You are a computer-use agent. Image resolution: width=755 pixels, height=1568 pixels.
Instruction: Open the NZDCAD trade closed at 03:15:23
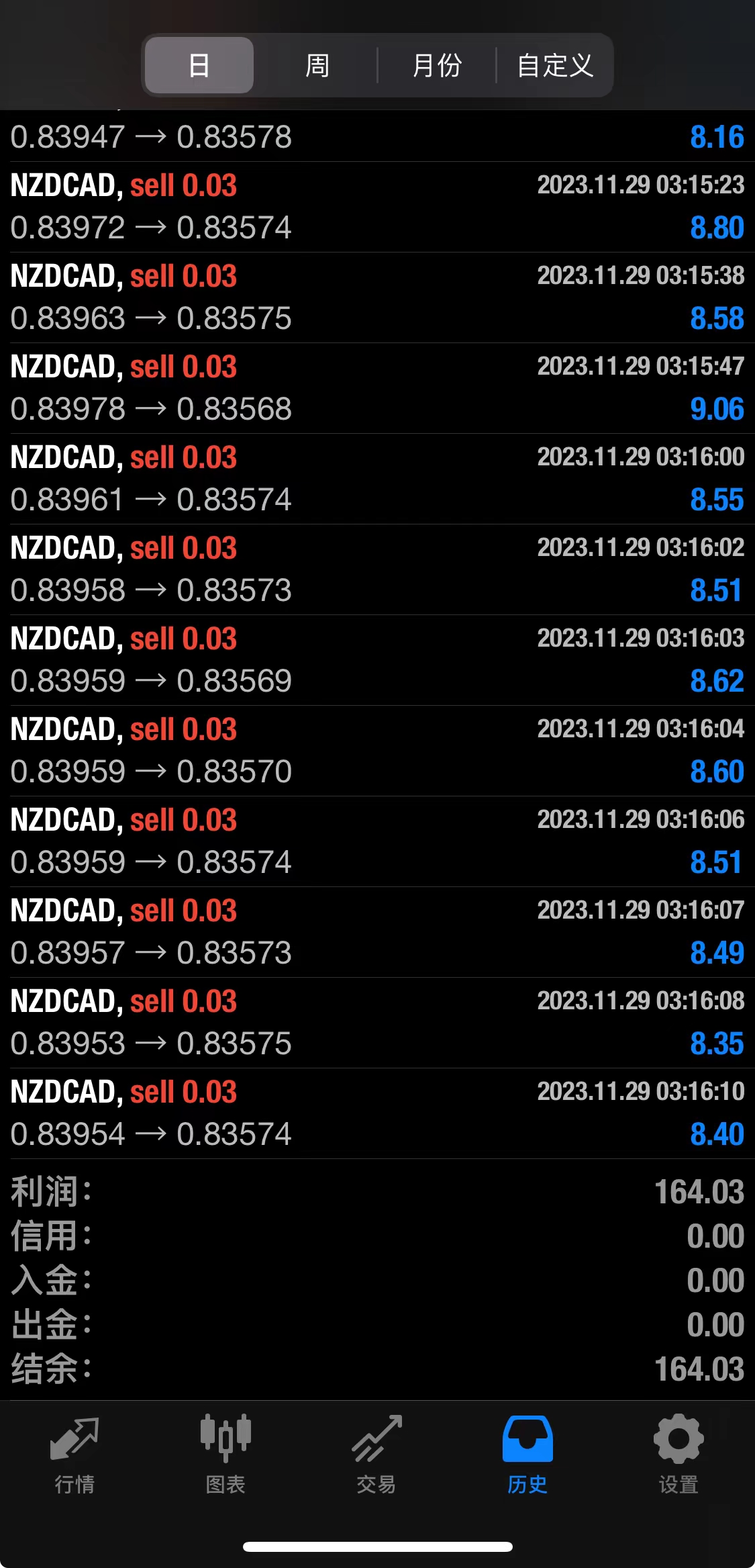pos(377,207)
